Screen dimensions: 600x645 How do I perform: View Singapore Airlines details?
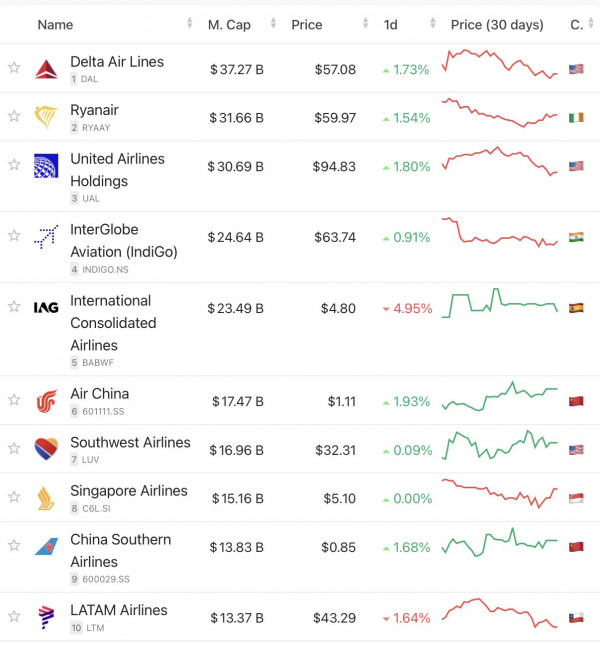[129, 491]
